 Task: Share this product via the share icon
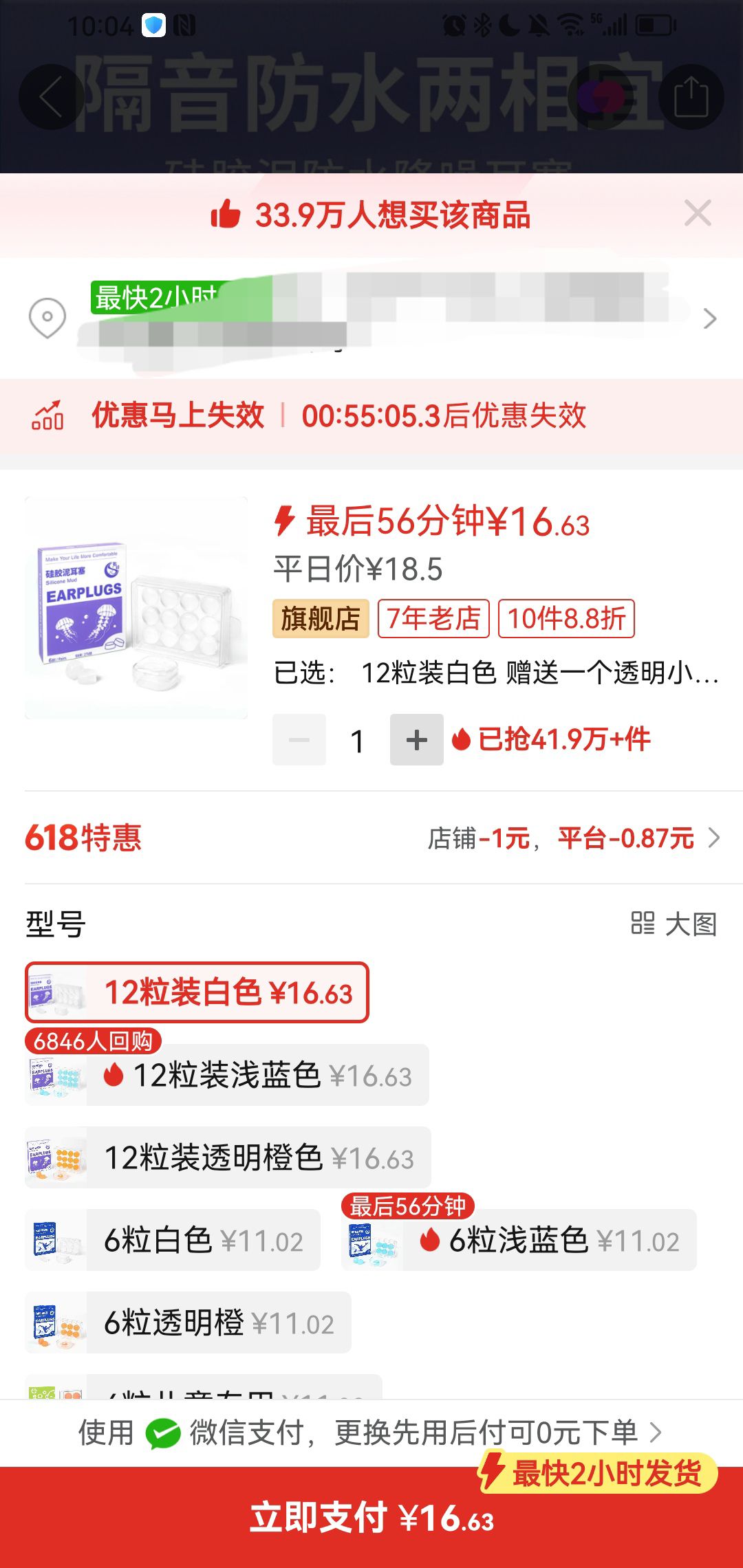(691, 97)
